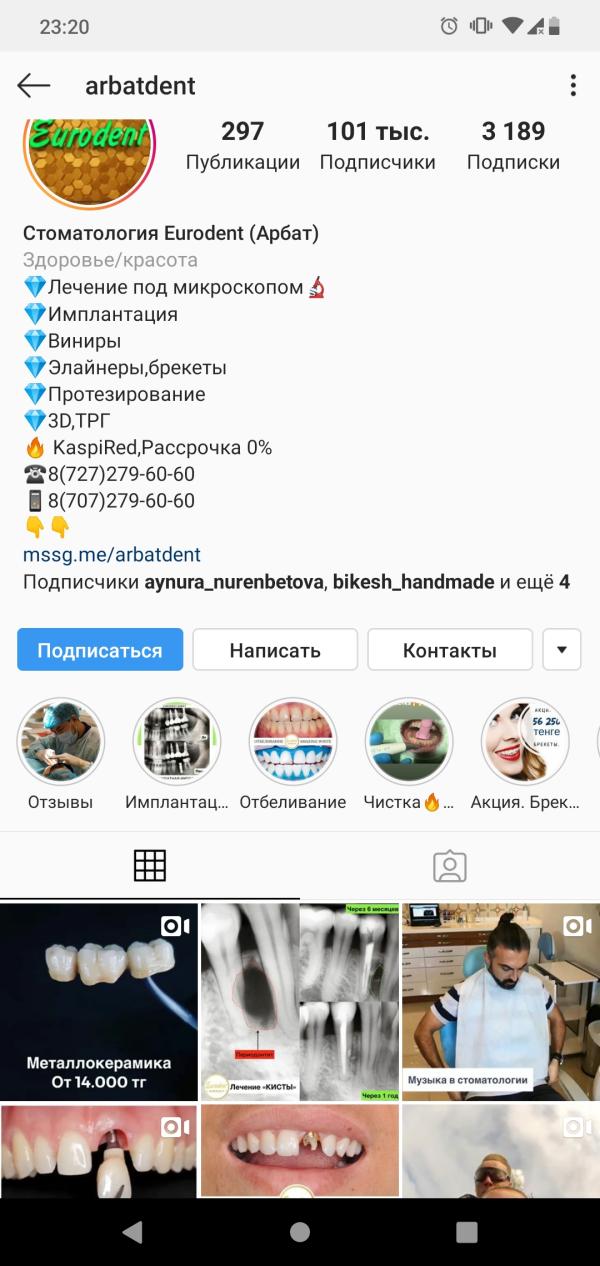Go back using the arrow next to arbatdent
Viewport: 600px width, 1266px height.
click(x=33, y=86)
